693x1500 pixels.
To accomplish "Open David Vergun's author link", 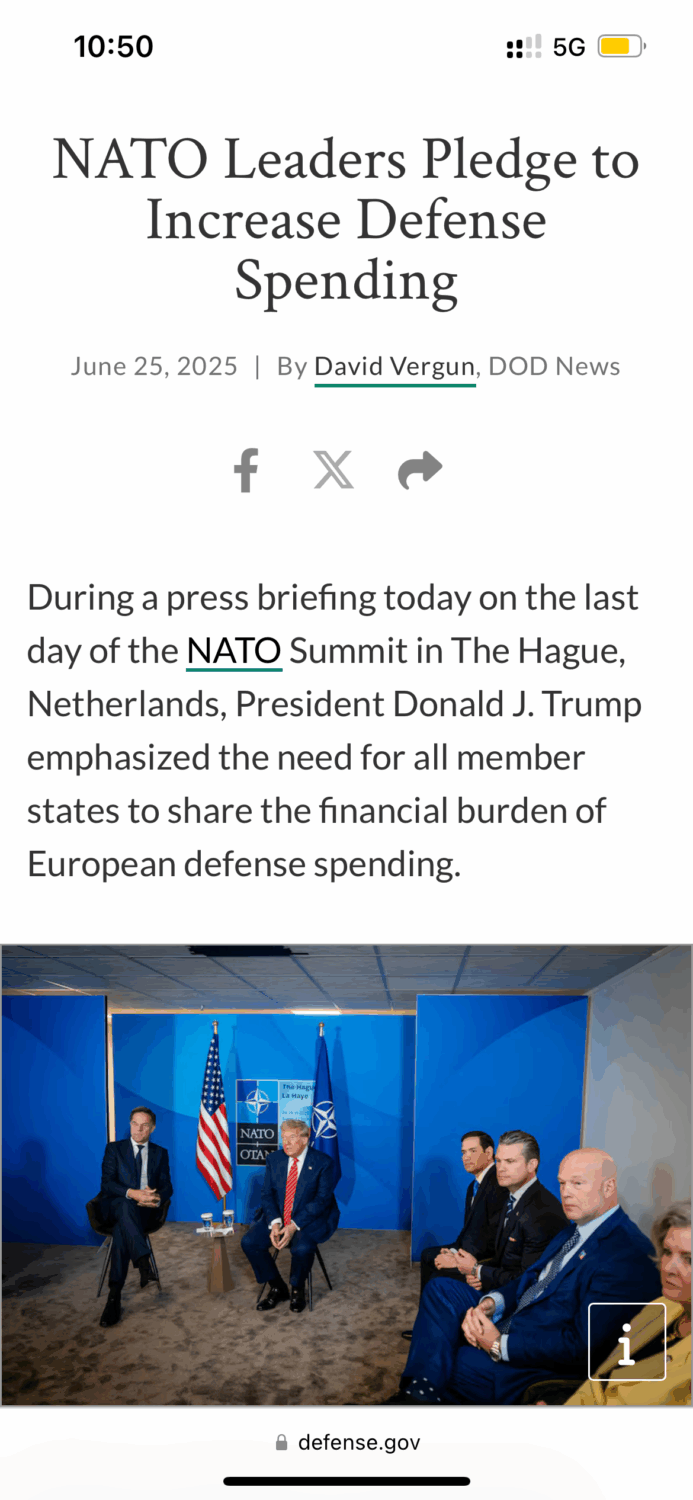I will click(394, 367).
